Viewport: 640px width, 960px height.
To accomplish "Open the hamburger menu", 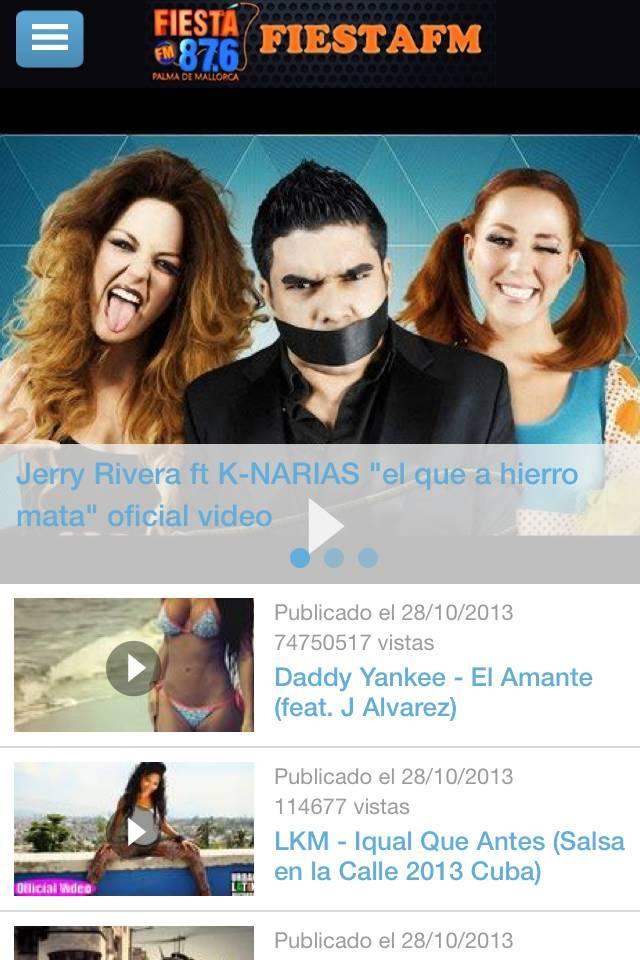I will [x=49, y=38].
